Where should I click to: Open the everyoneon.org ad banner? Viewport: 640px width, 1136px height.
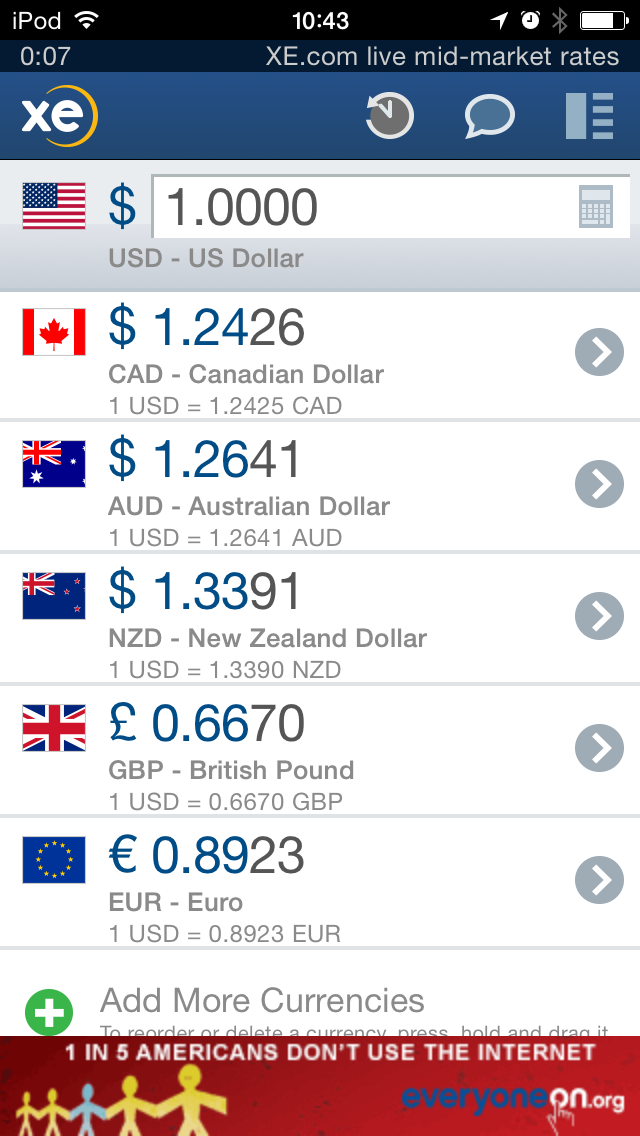320,1086
